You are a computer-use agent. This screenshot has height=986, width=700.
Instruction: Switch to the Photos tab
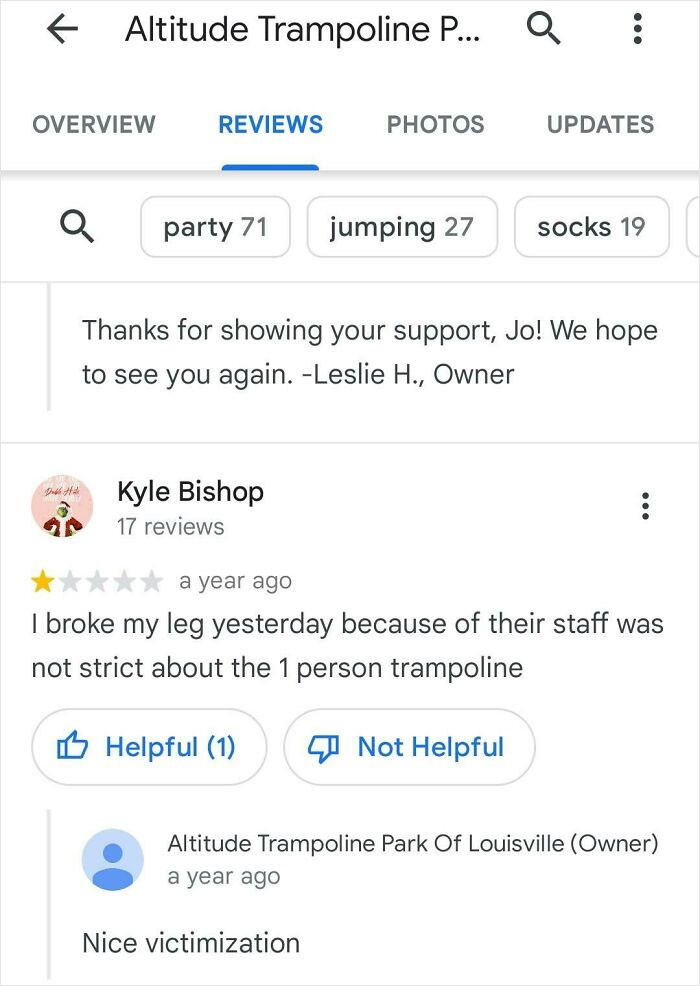tap(435, 125)
